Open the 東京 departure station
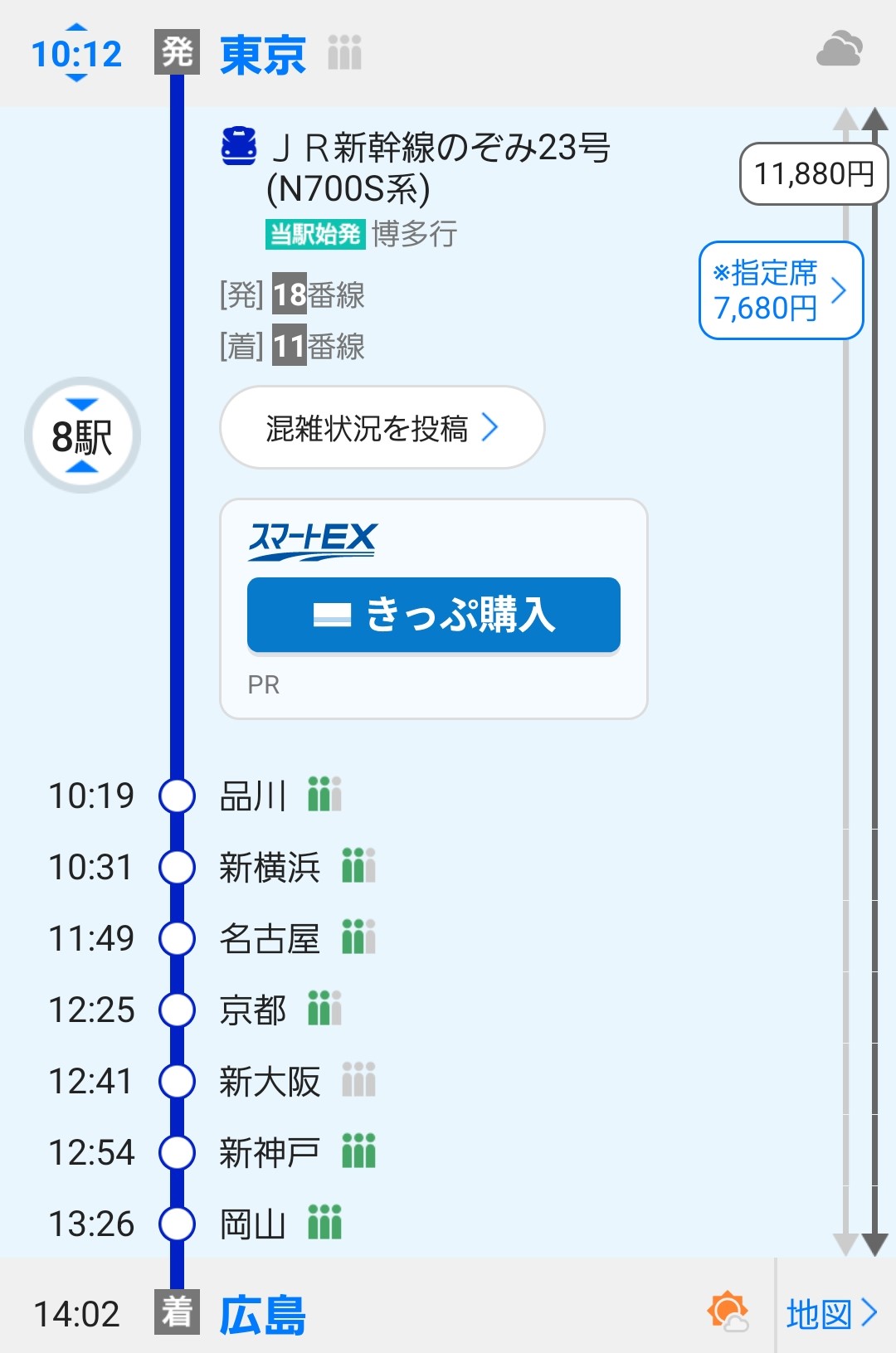The height and width of the screenshot is (1353, 896). (x=262, y=55)
